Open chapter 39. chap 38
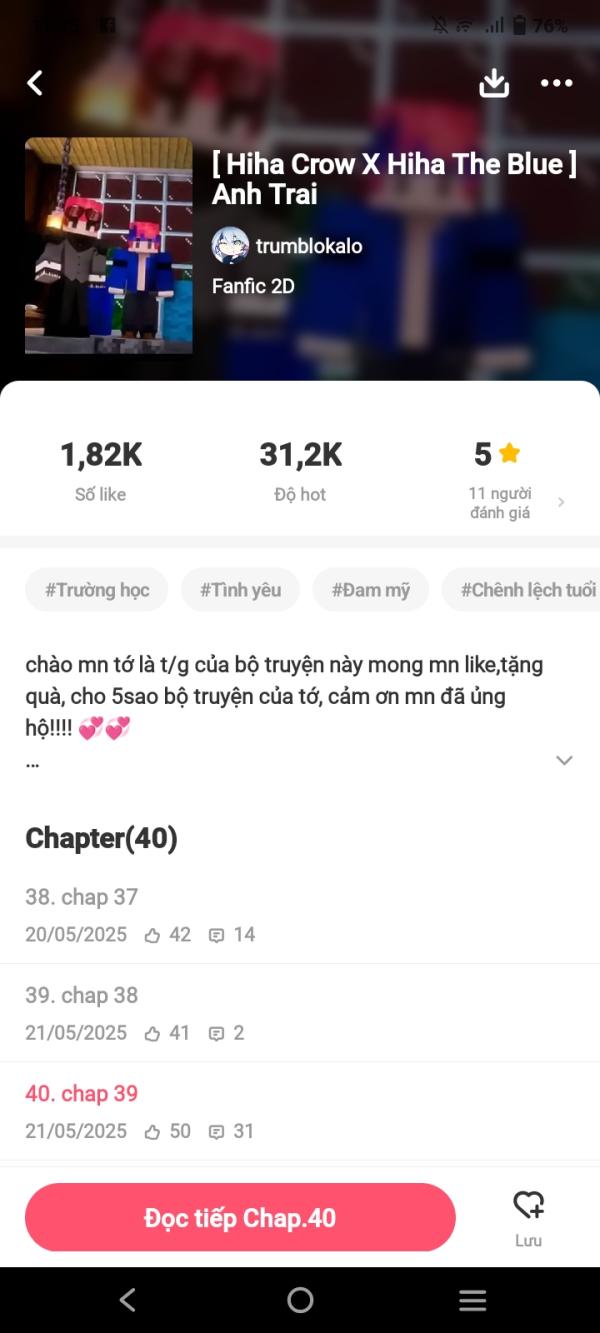The height and width of the screenshot is (1333, 600). pos(82,995)
